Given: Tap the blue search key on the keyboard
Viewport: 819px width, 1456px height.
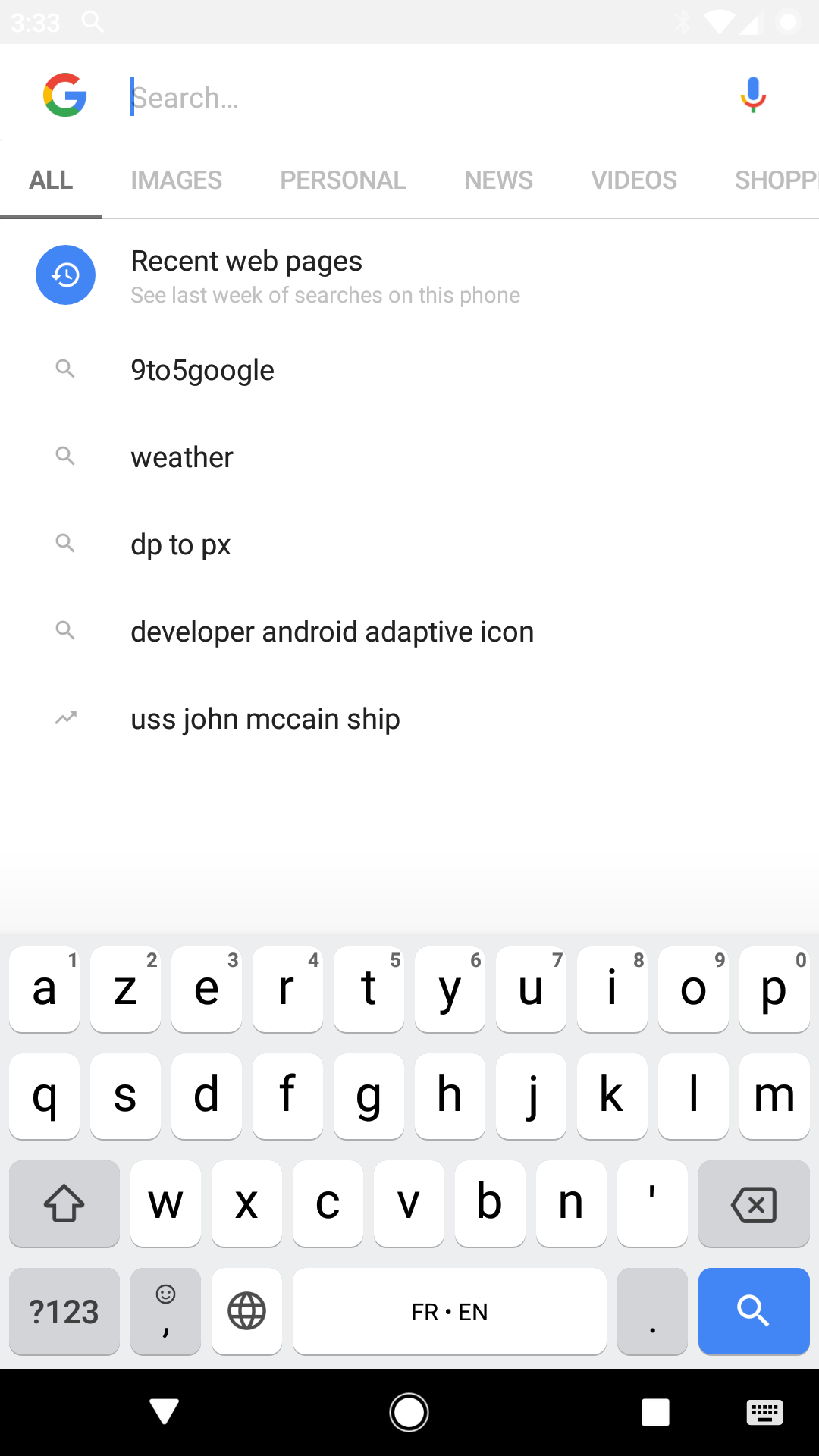Looking at the screenshot, I should pyautogui.click(x=754, y=1311).
